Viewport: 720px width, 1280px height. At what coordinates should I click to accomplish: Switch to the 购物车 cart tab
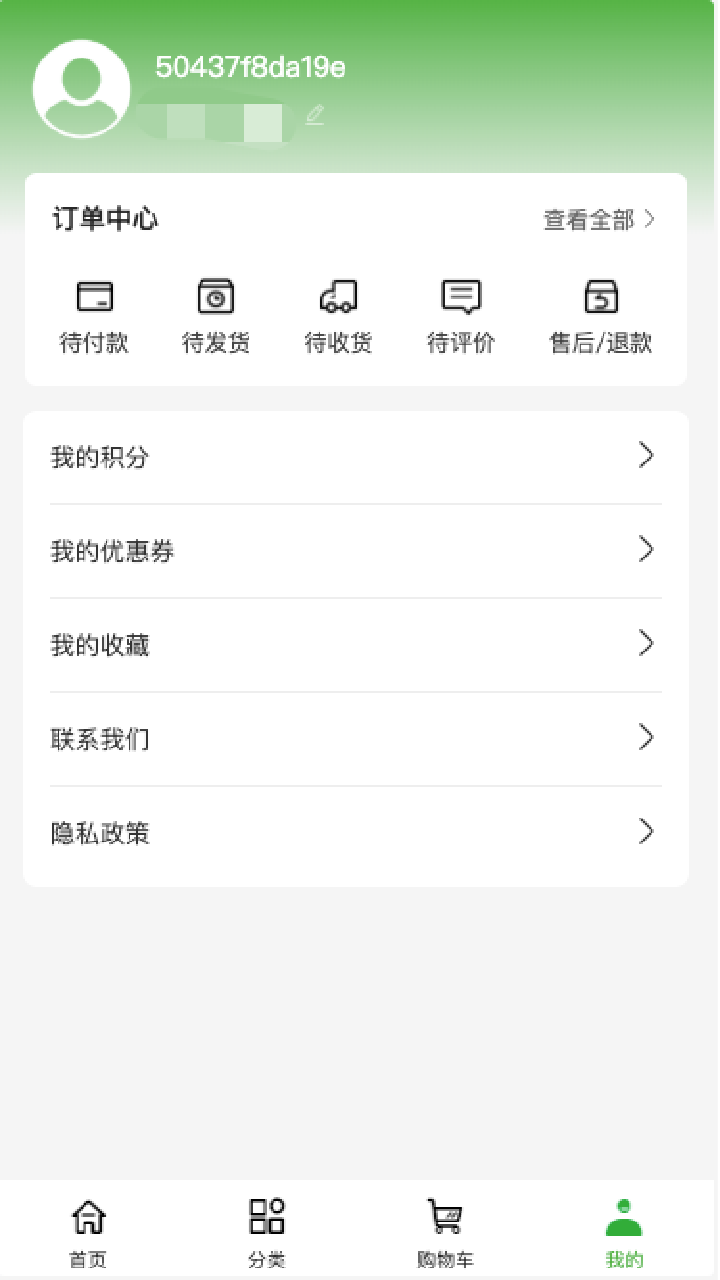[x=444, y=1231]
